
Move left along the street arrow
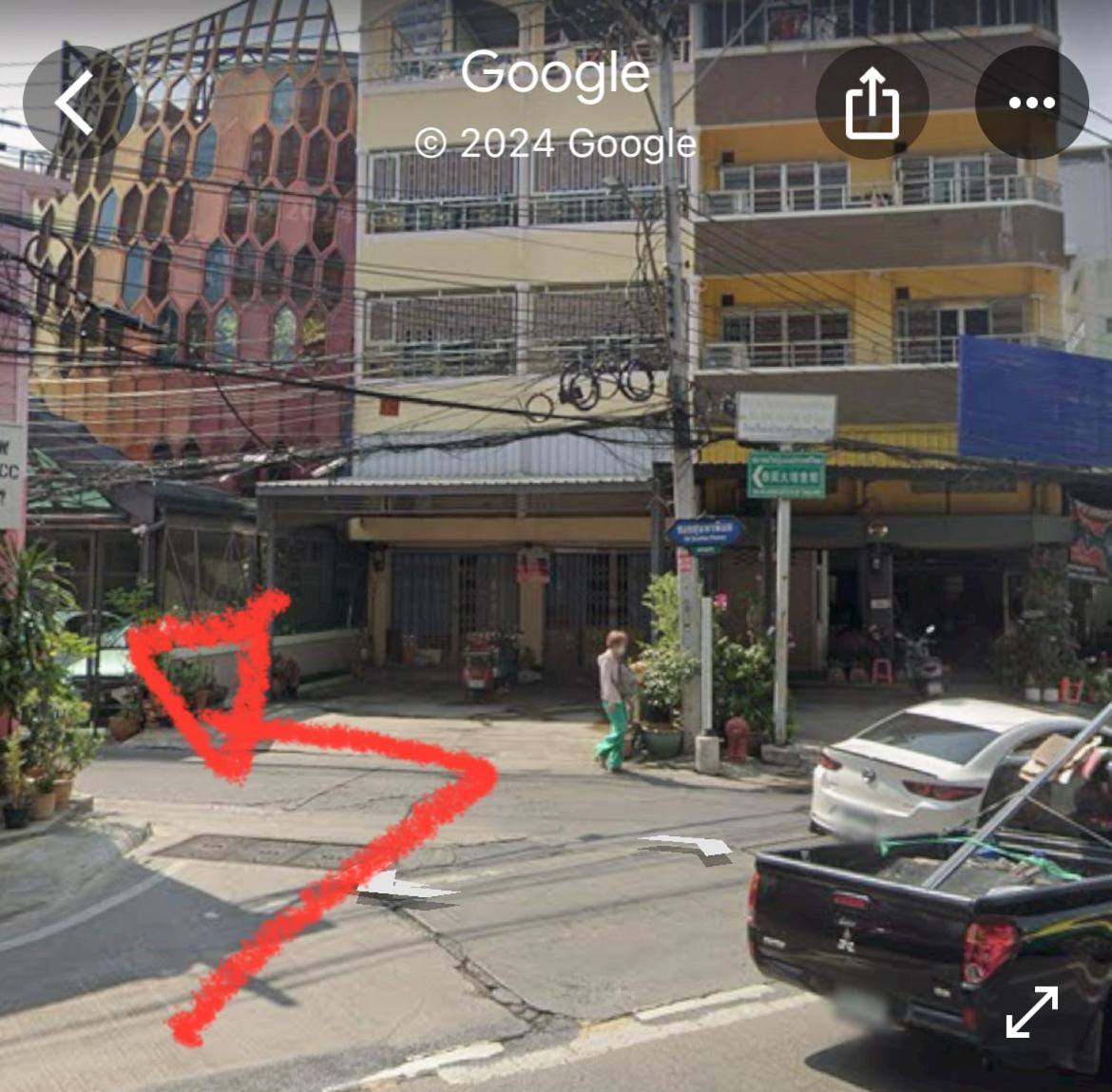pyautogui.click(x=406, y=888)
